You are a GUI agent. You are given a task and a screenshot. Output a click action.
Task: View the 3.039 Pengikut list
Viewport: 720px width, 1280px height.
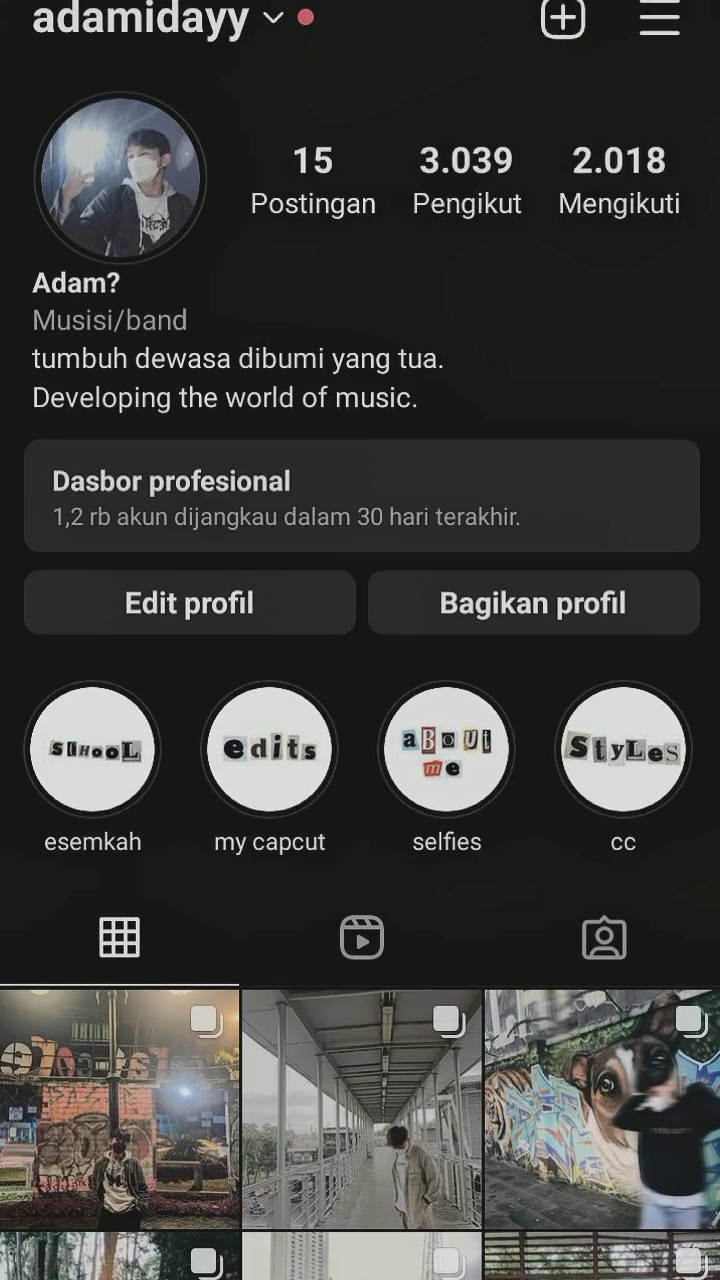click(467, 180)
